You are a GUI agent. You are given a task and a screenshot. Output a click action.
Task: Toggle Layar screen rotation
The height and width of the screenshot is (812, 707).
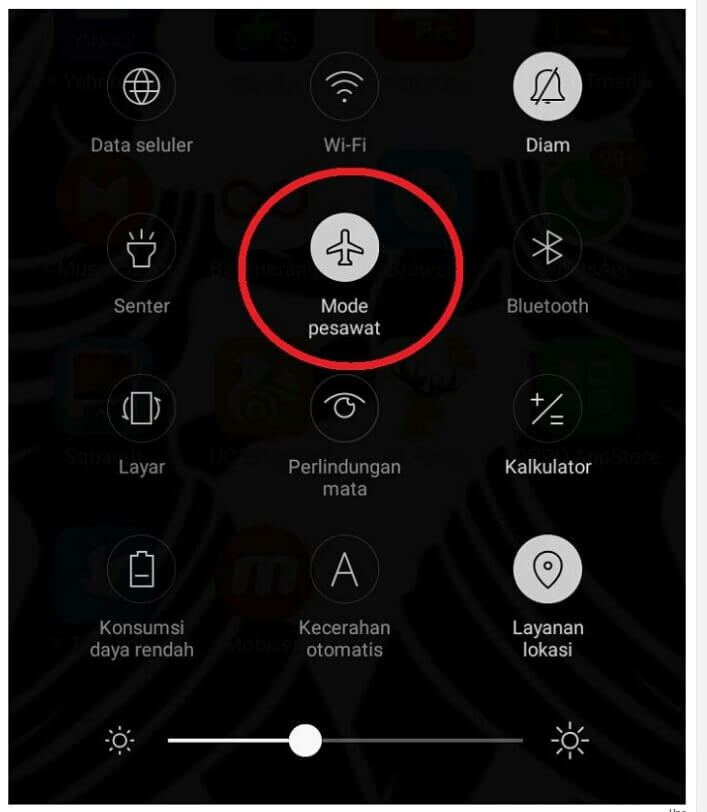[141, 409]
